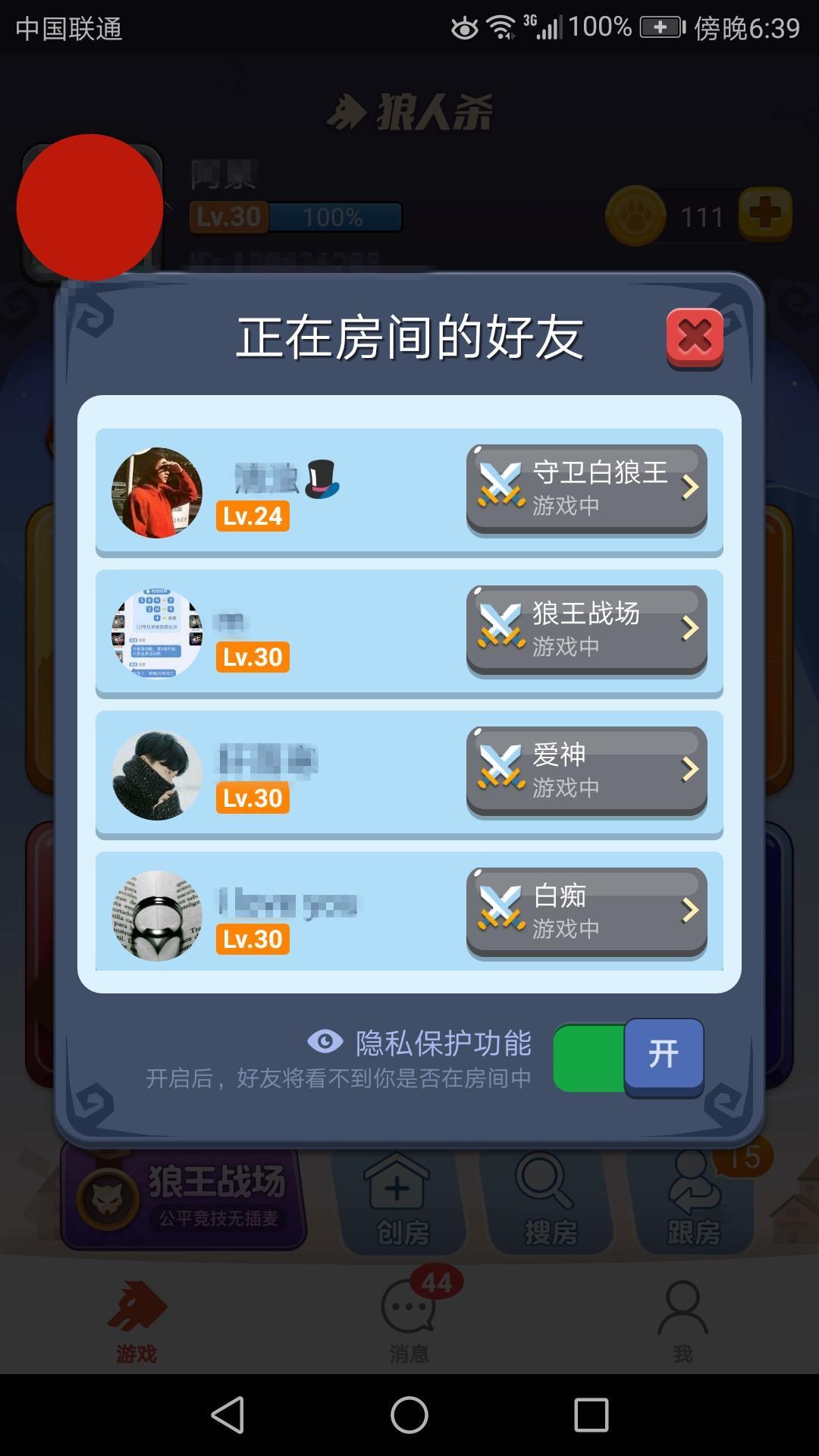Open the Lv.24 friend's avatar in red hoodie
This screenshot has width=819, height=1456.
[x=157, y=493]
